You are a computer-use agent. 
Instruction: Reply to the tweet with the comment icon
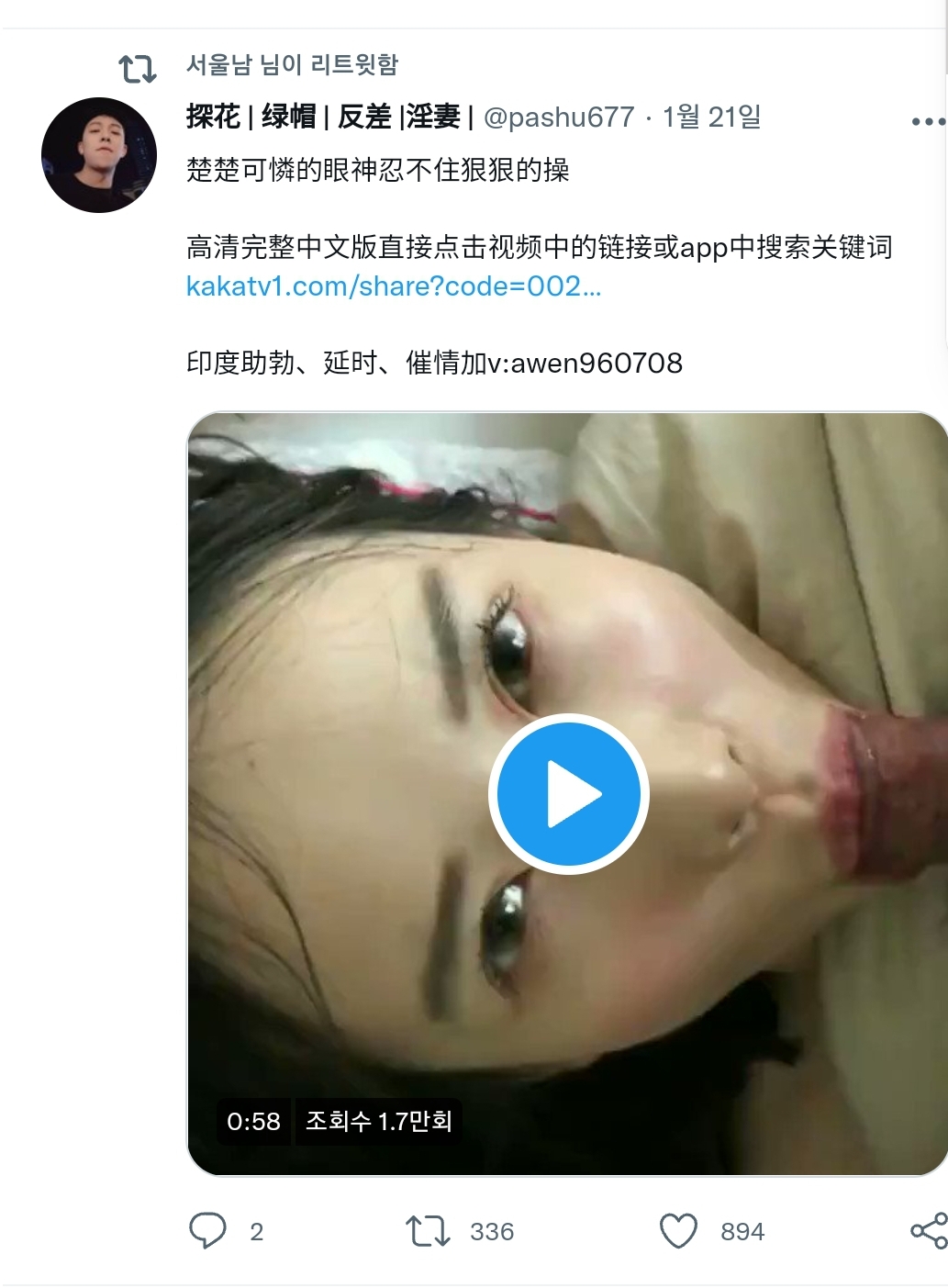[207, 1230]
